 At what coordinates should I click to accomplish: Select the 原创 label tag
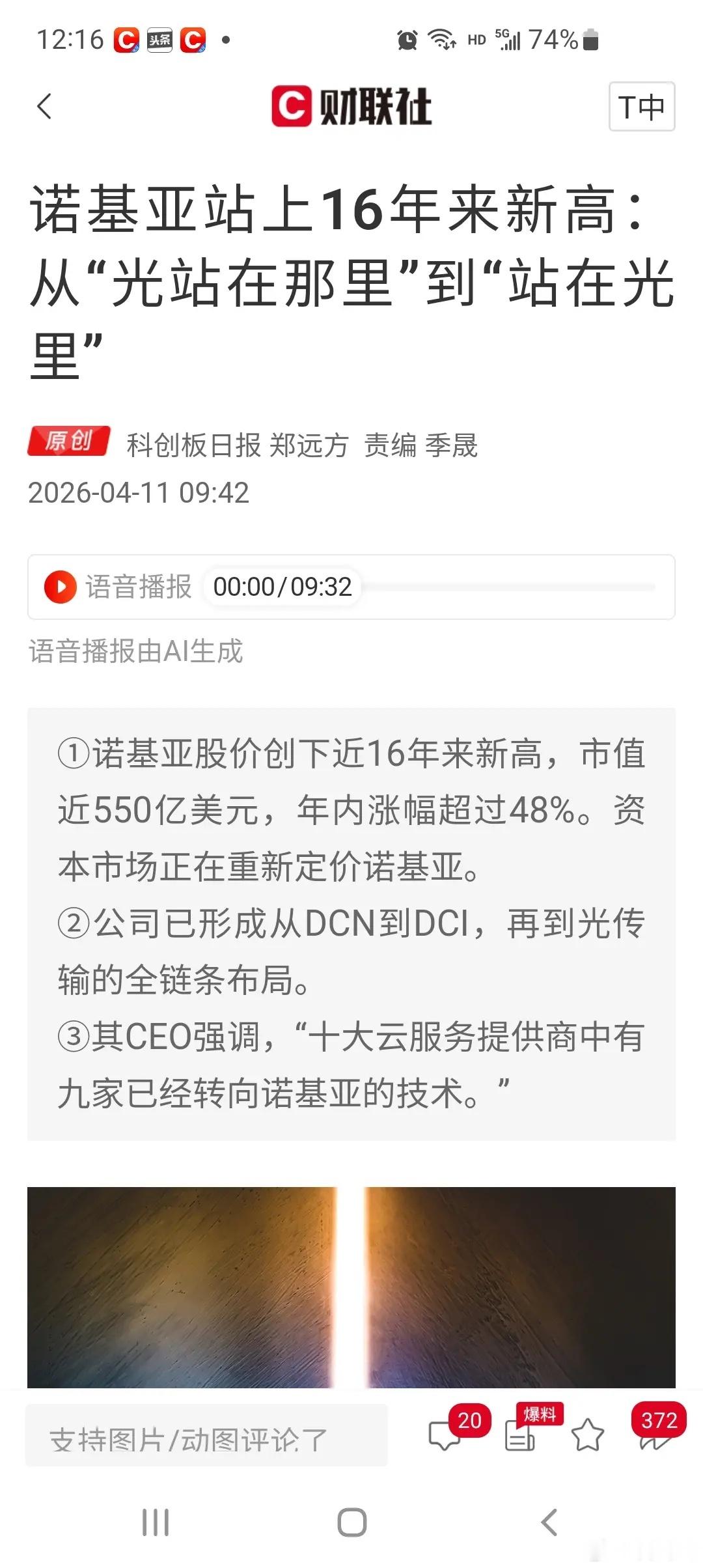pyautogui.click(x=70, y=441)
